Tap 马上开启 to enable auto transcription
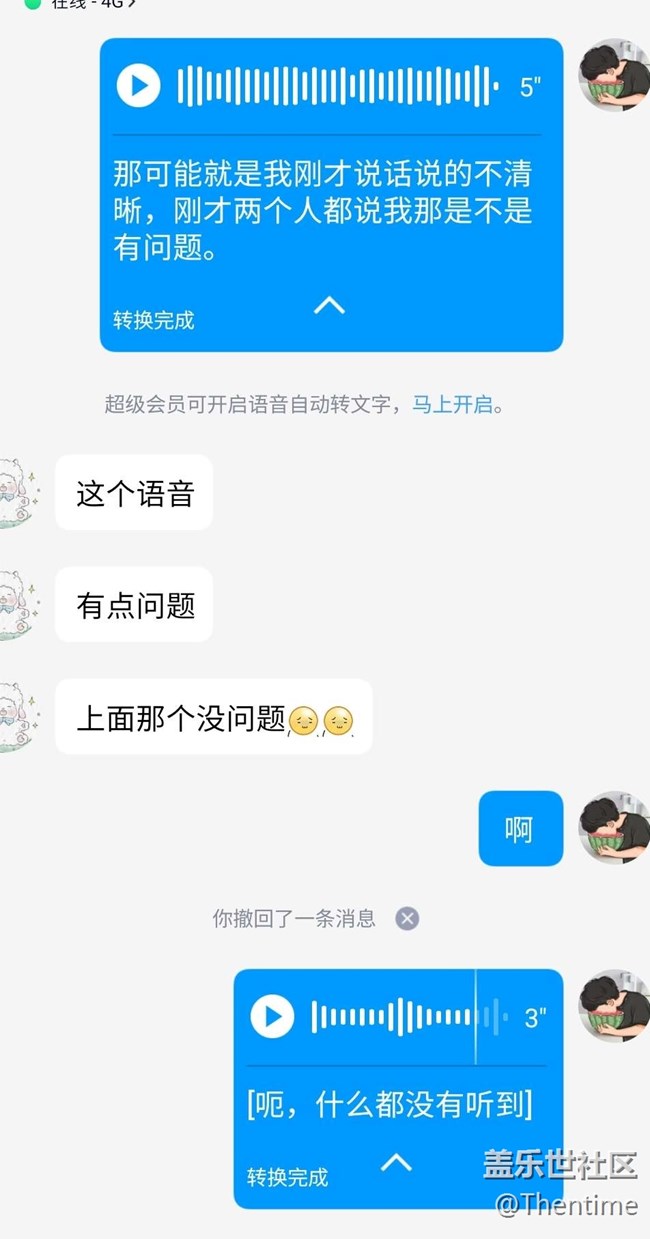Screen dimensions: 650x1239 [x=453, y=405]
